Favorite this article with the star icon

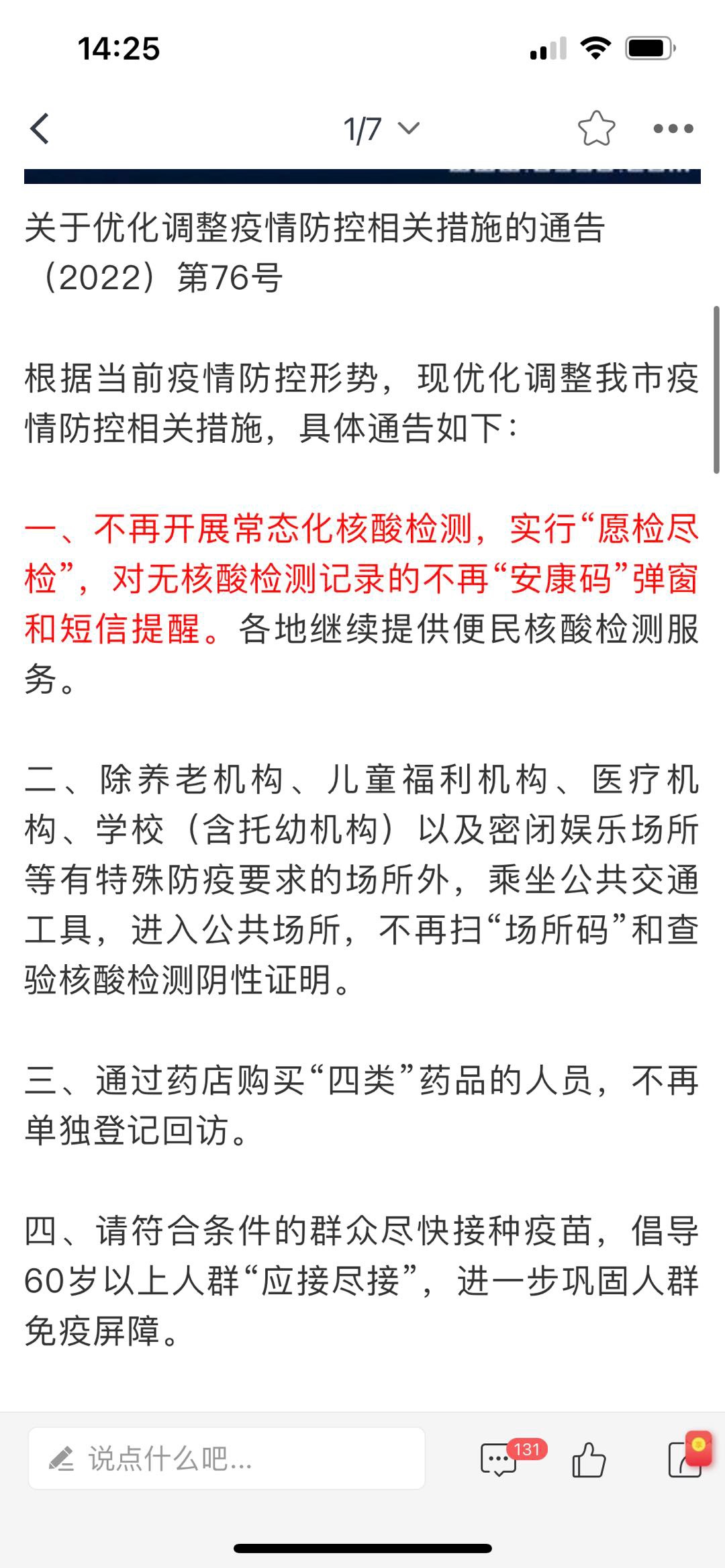click(596, 128)
